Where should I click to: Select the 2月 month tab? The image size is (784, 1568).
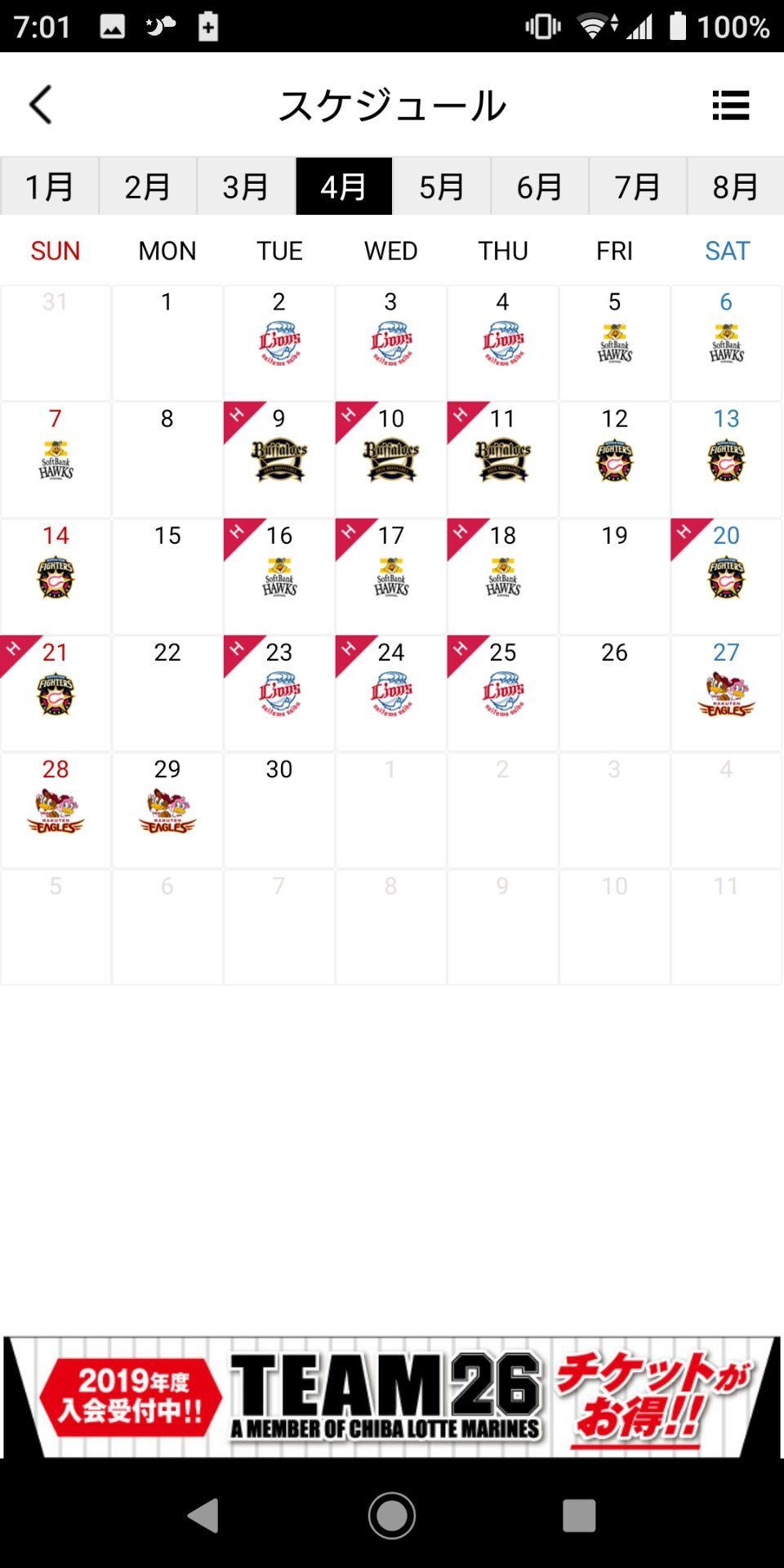(x=148, y=187)
